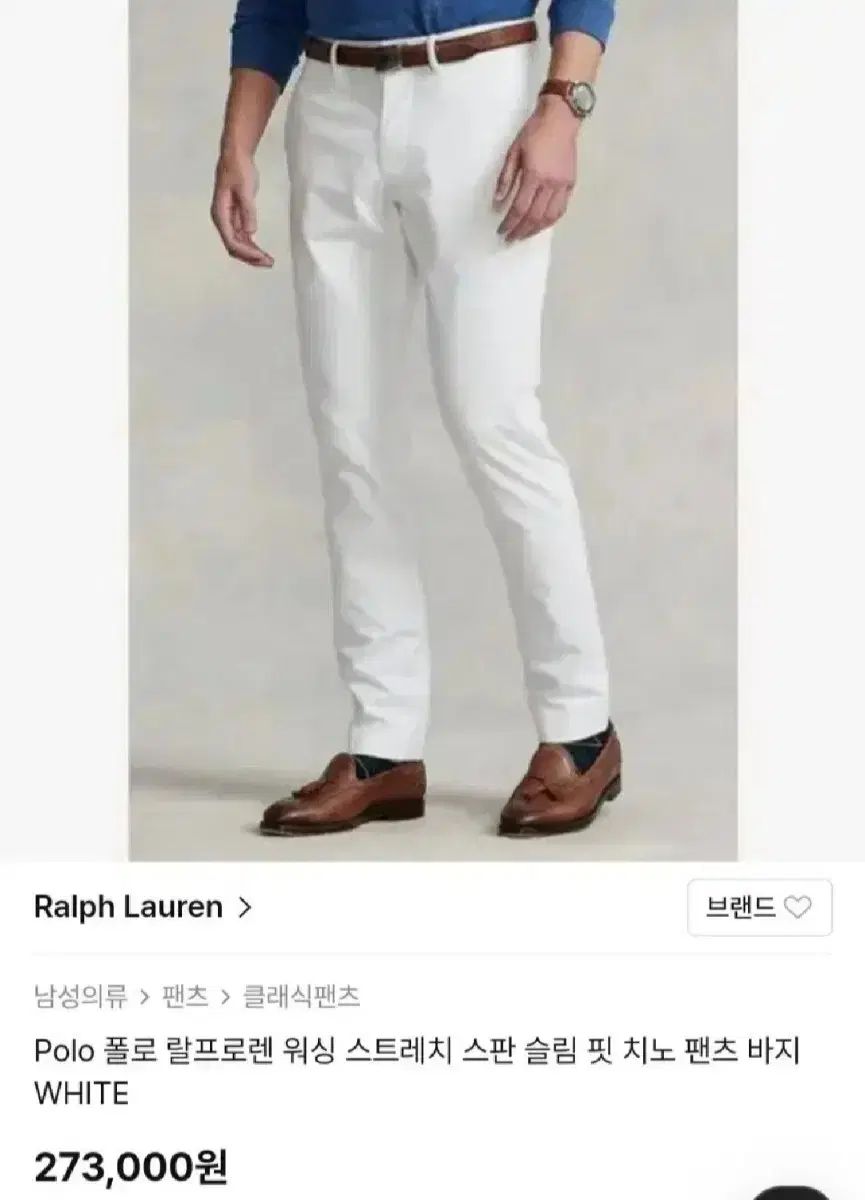View the white chino pants product image

pyautogui.click(x=433, y=430)
